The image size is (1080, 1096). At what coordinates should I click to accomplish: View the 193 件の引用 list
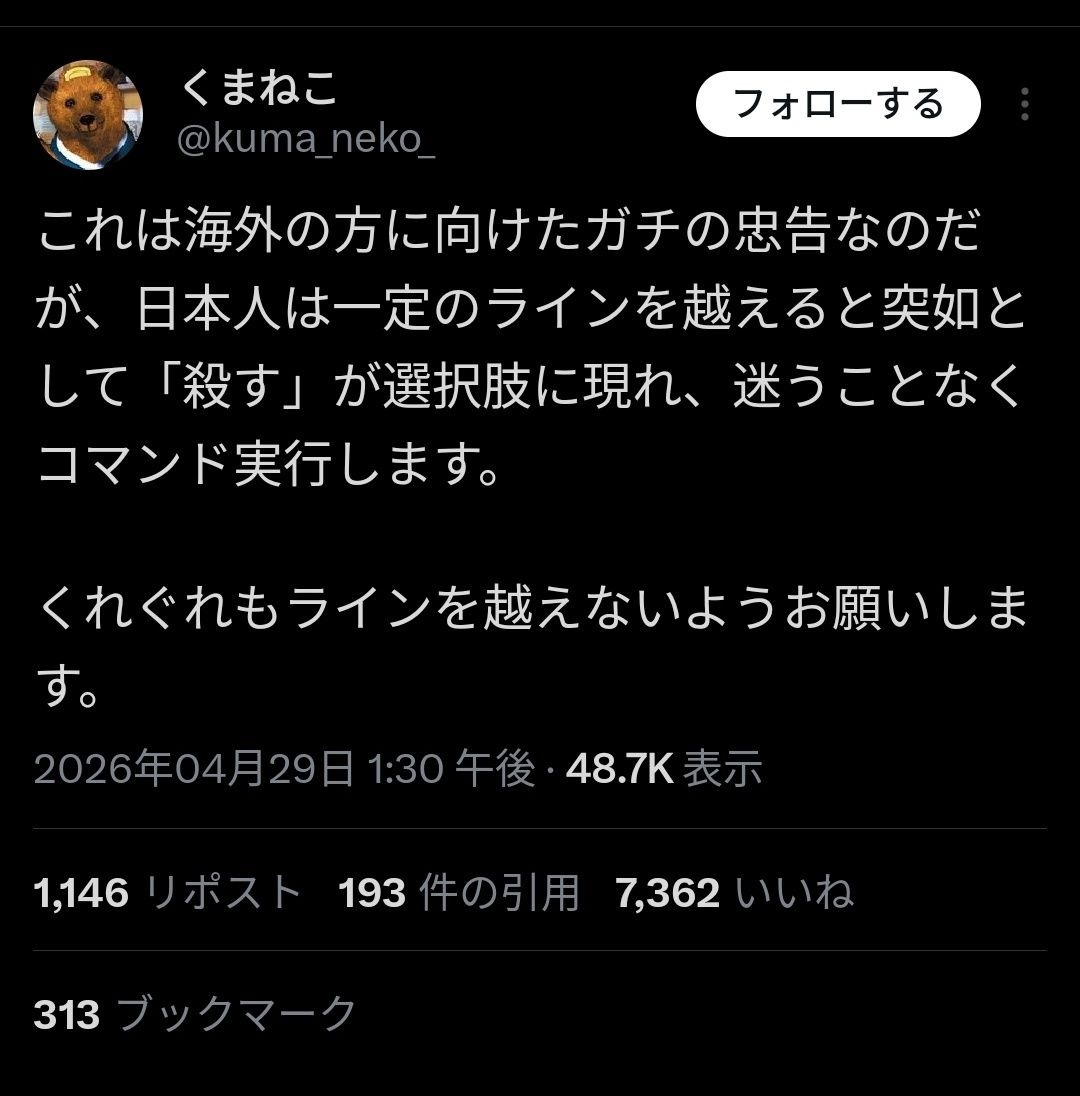(x=459, y=892)
